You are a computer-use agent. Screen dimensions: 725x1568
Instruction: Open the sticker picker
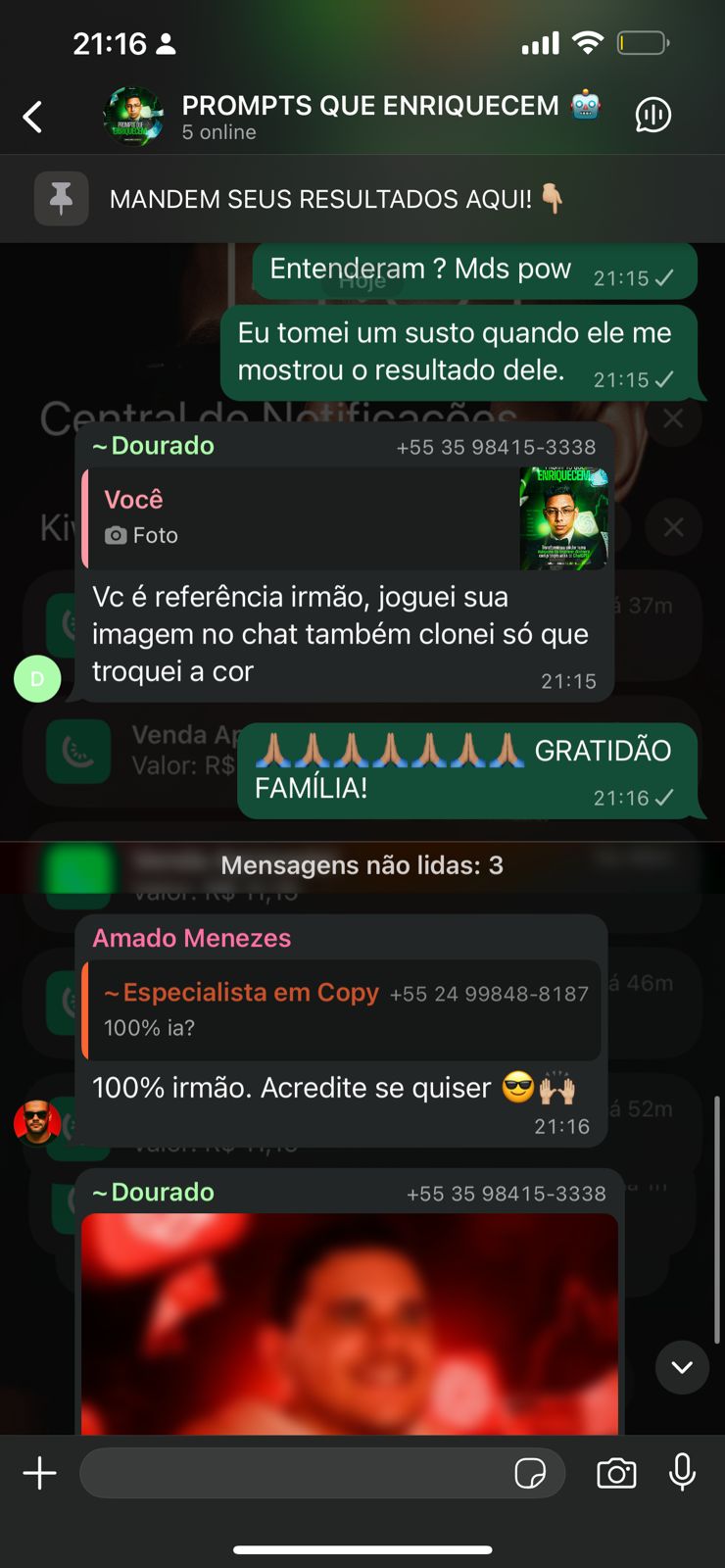click(x=530, y=1473)
